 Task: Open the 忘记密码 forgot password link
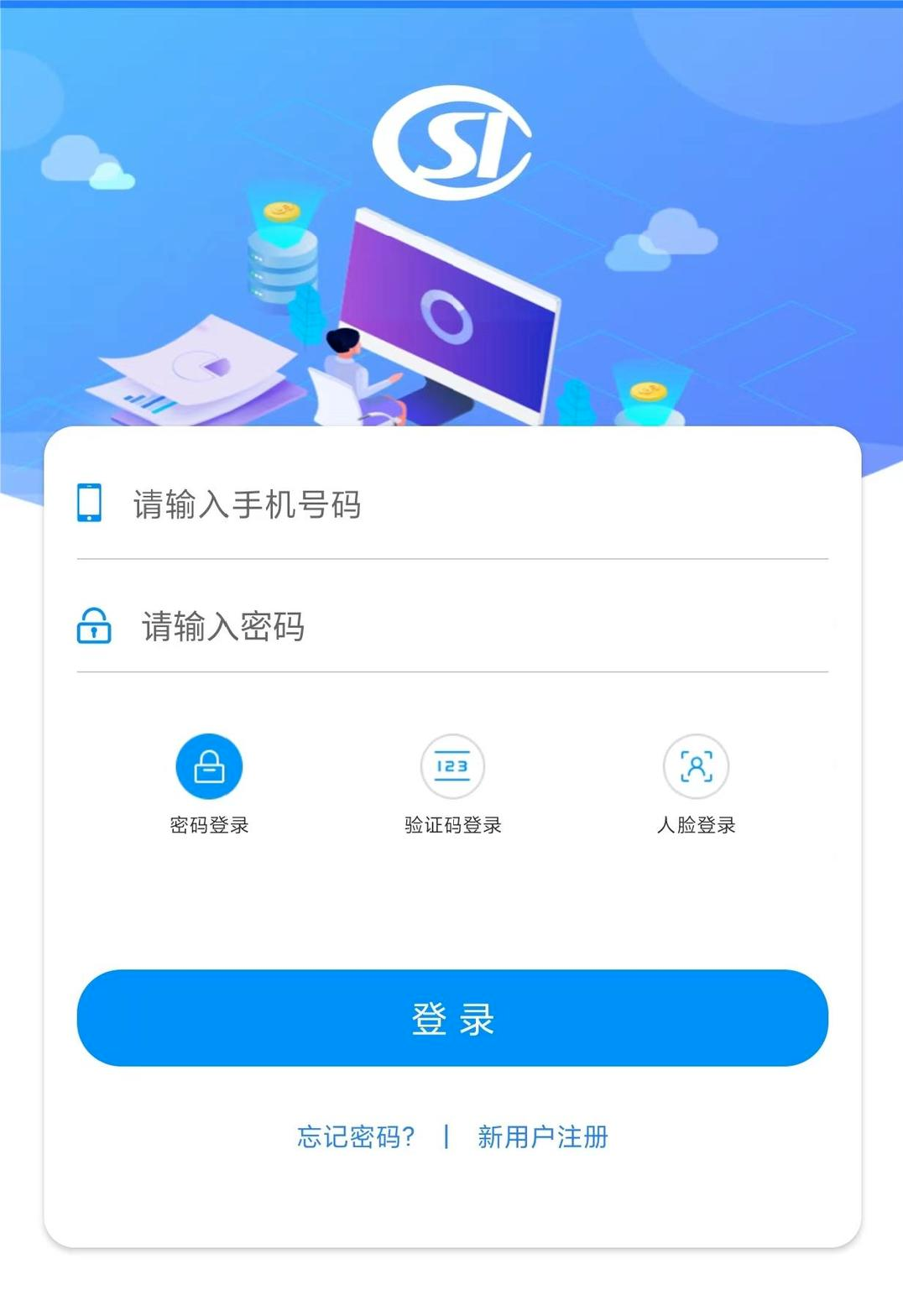pos(356,1137)
